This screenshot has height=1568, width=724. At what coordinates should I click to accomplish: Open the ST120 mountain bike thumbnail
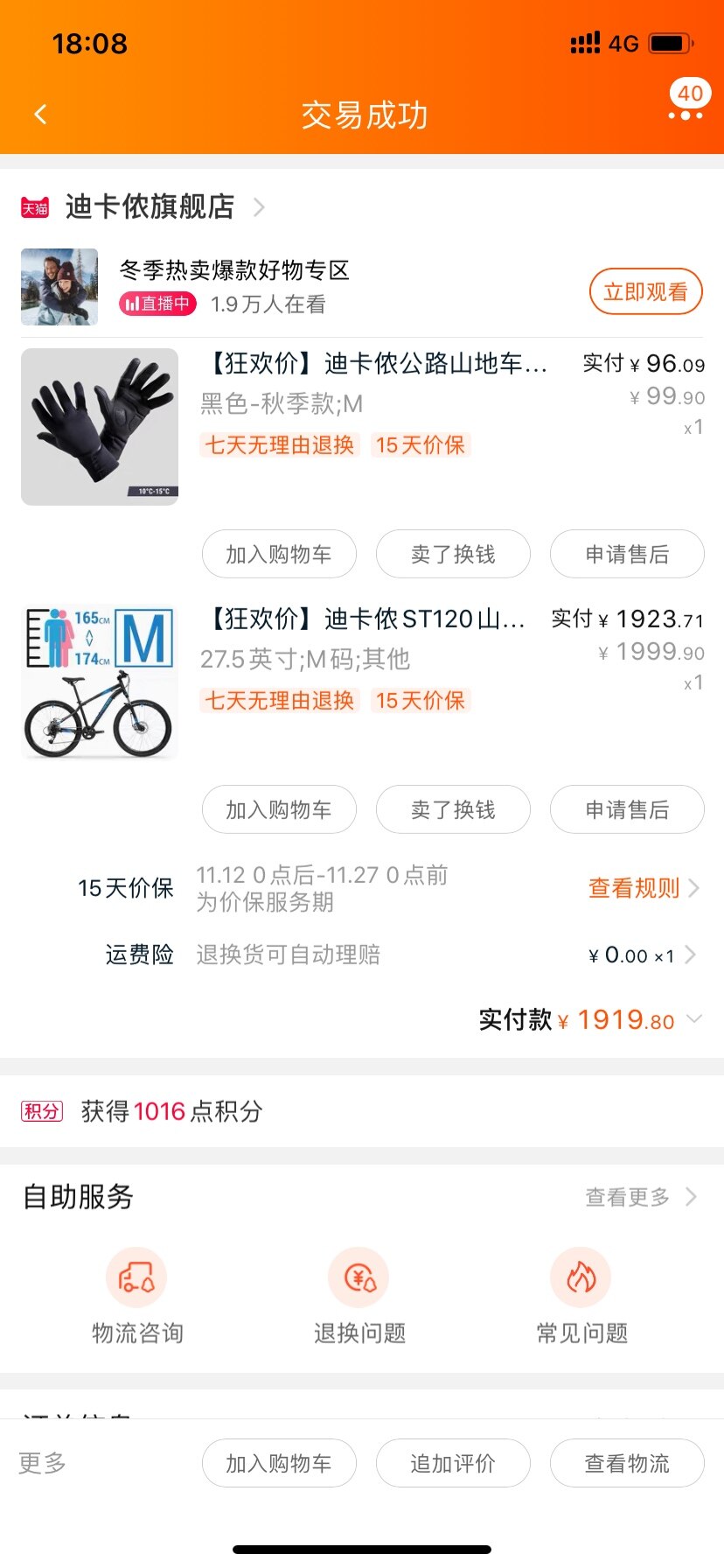[x=100, y=682]
